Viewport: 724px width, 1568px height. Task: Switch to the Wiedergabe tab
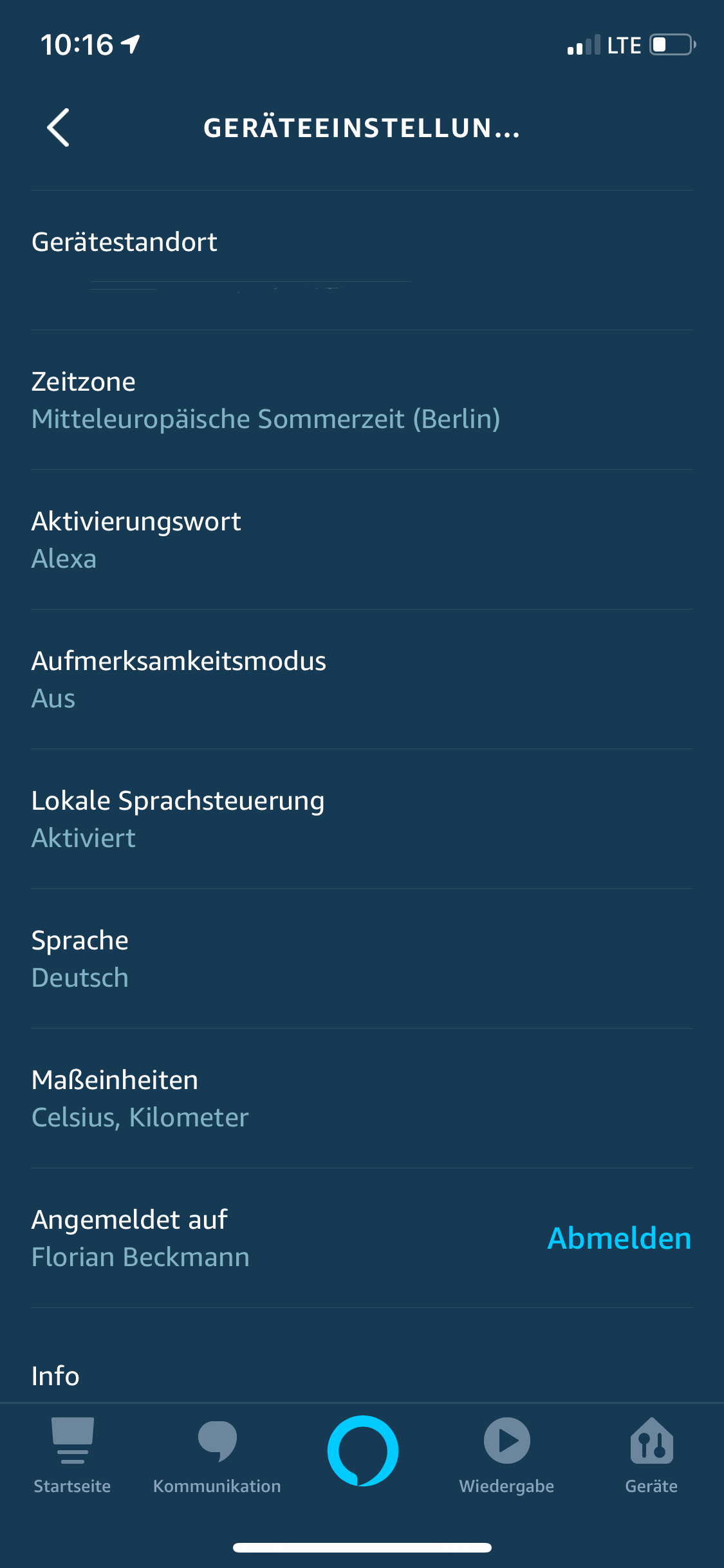[x=506, y=1455]
